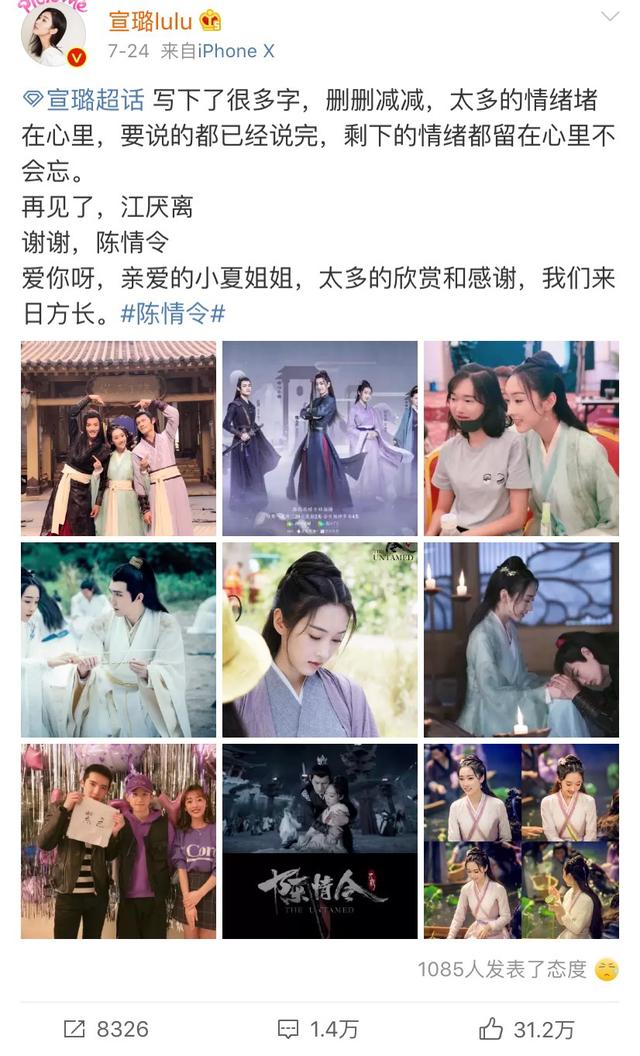640x1056 pixels.
Task: Expand the post options chevron
Action: pyautogui.click(x=610, y=16)
